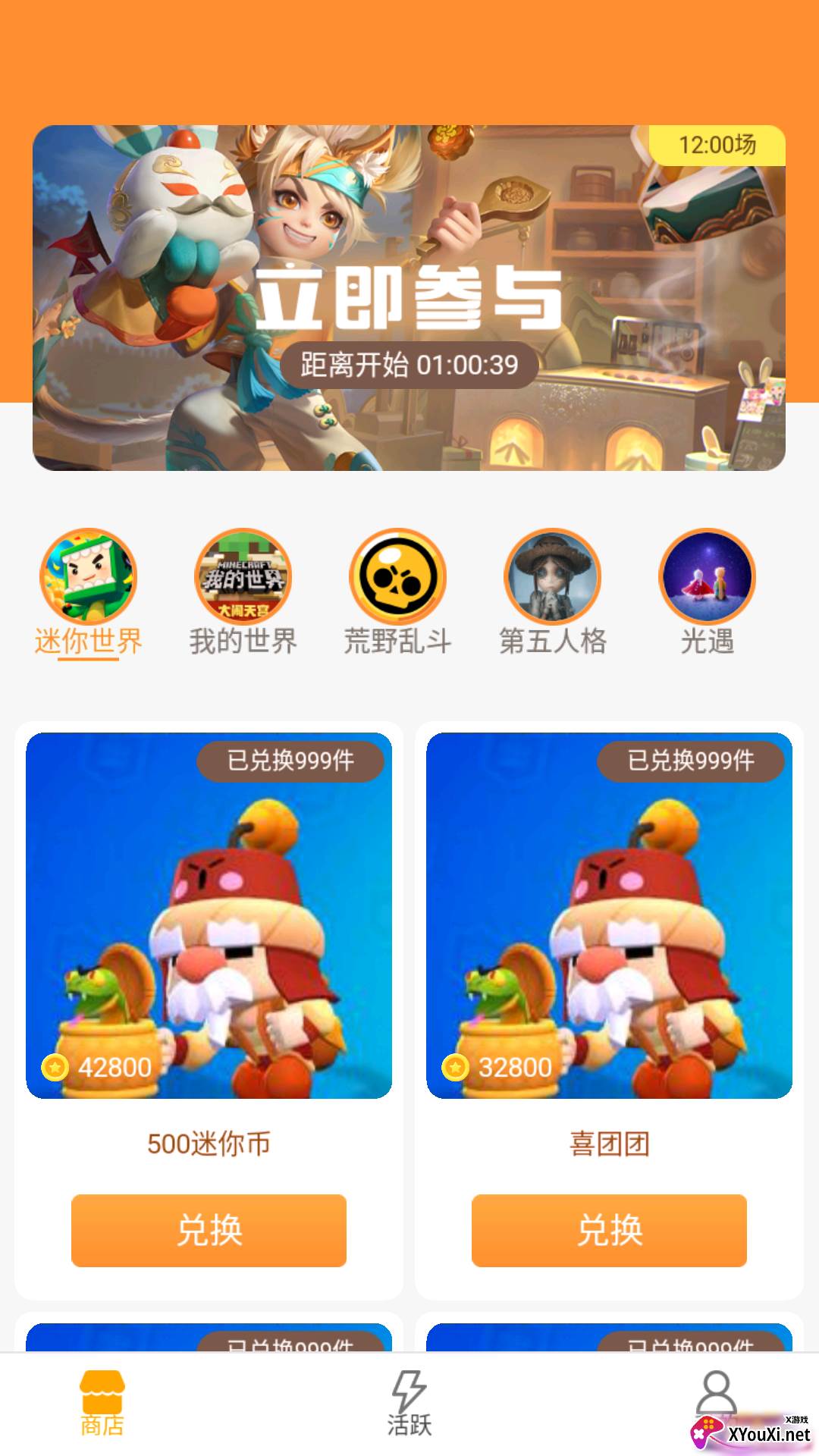819x1456 pixels.
Task: Tap 兑换 for 500迷你币
Action: pos(209,1230)
